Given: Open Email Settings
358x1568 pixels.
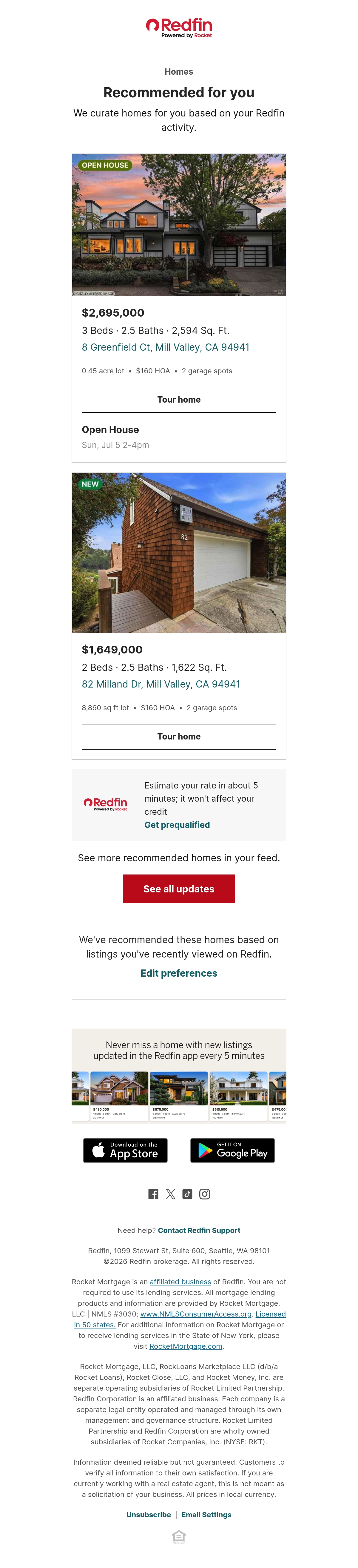Looking at the screenshot, I should 206,1515.
